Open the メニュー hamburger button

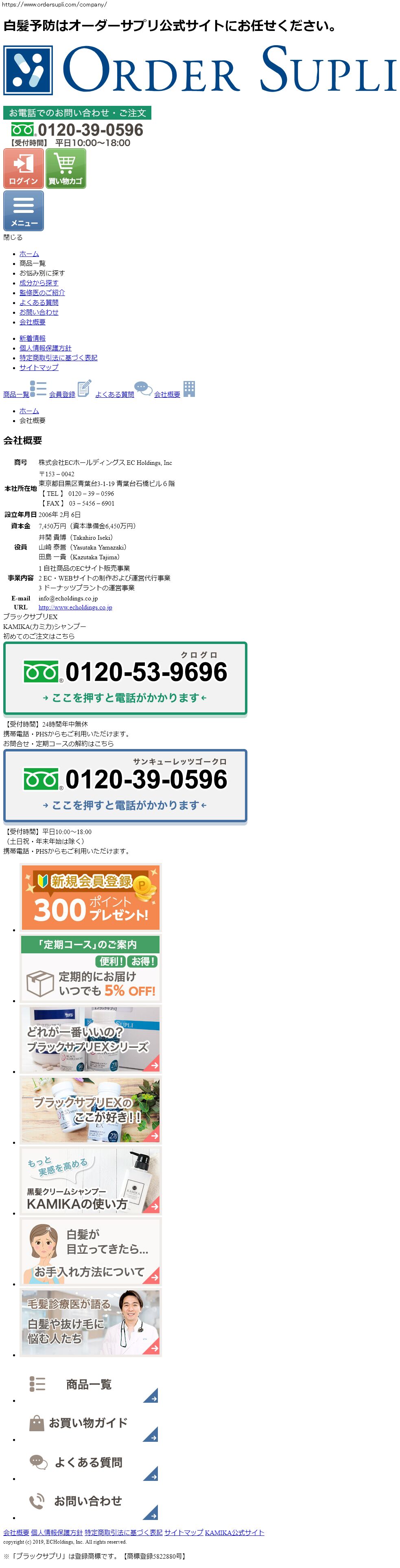24,210
